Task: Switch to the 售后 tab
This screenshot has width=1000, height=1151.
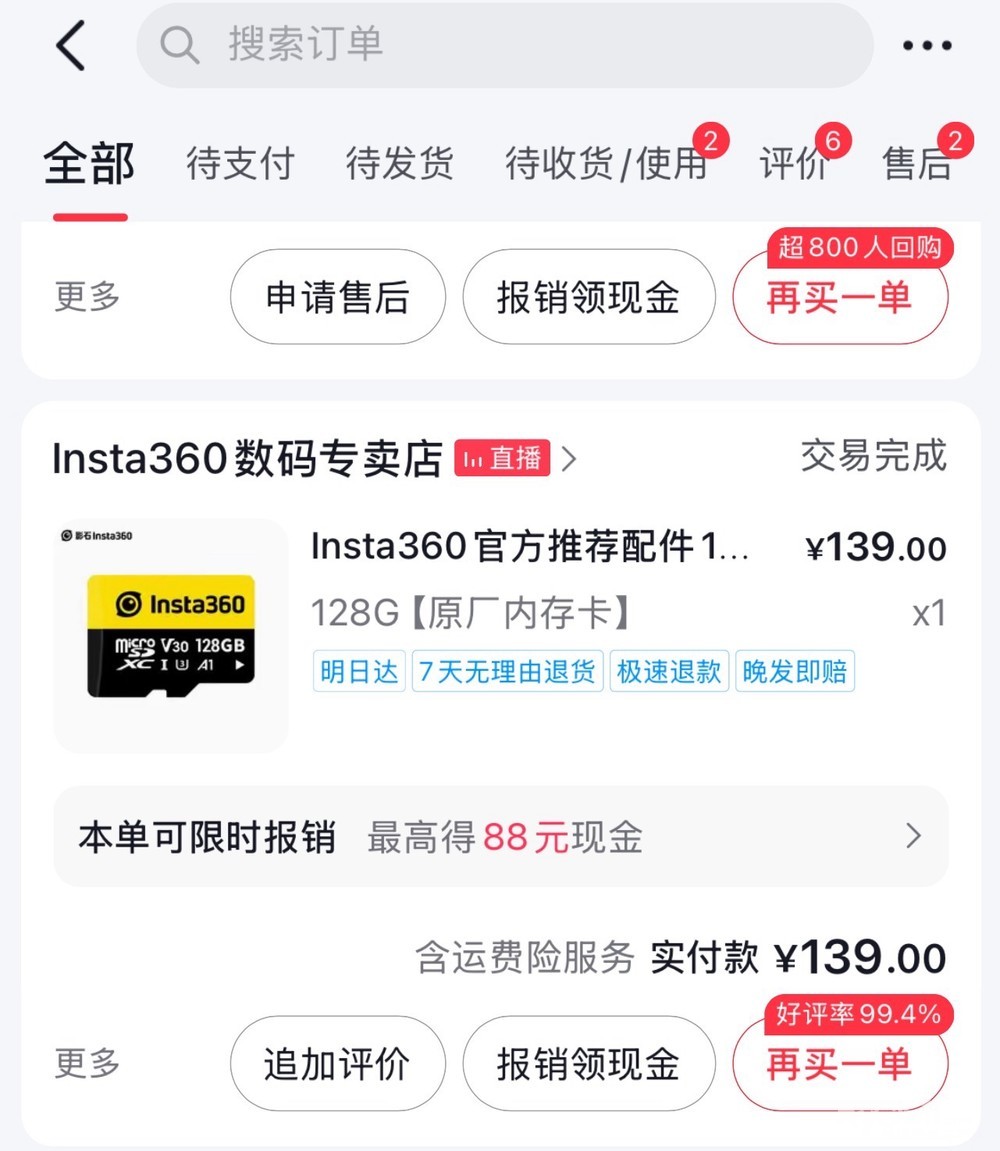Action: coord(916,164)
